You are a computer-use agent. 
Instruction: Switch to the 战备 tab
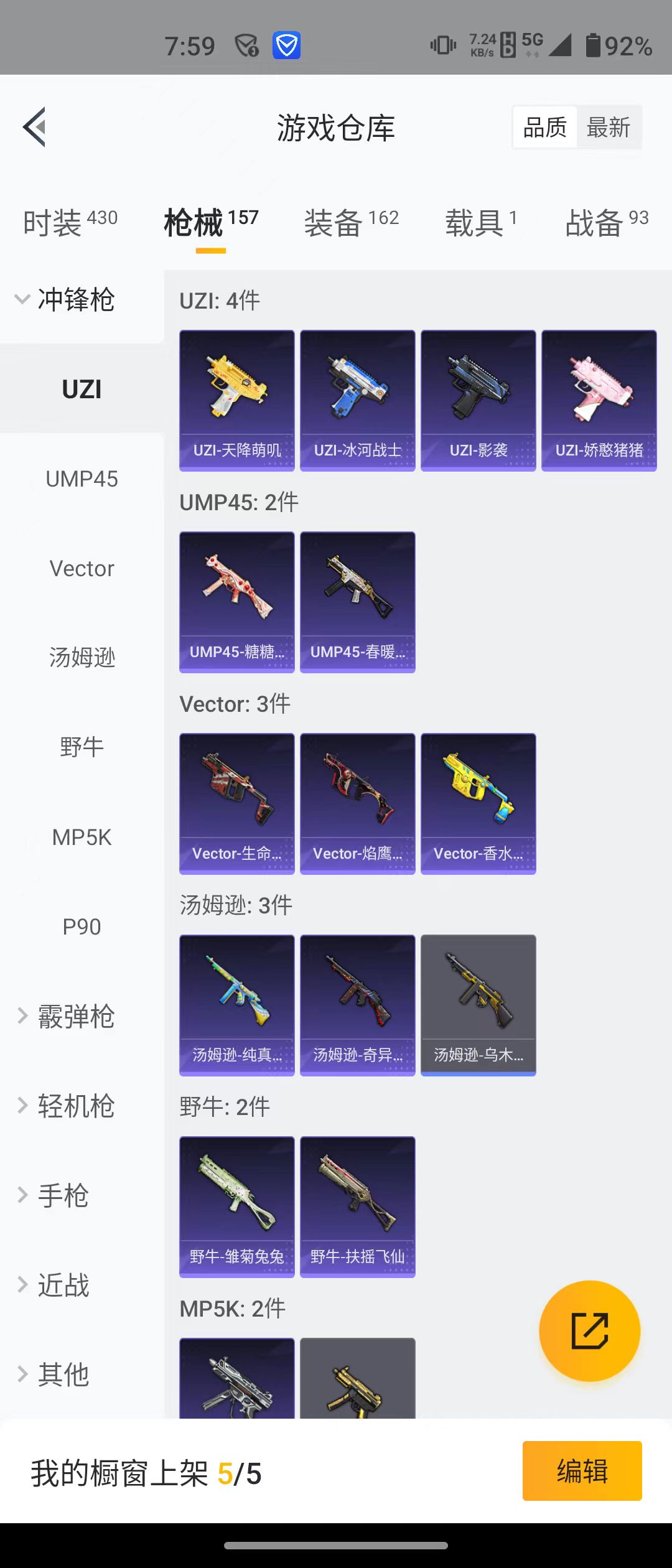coord(606,222)
